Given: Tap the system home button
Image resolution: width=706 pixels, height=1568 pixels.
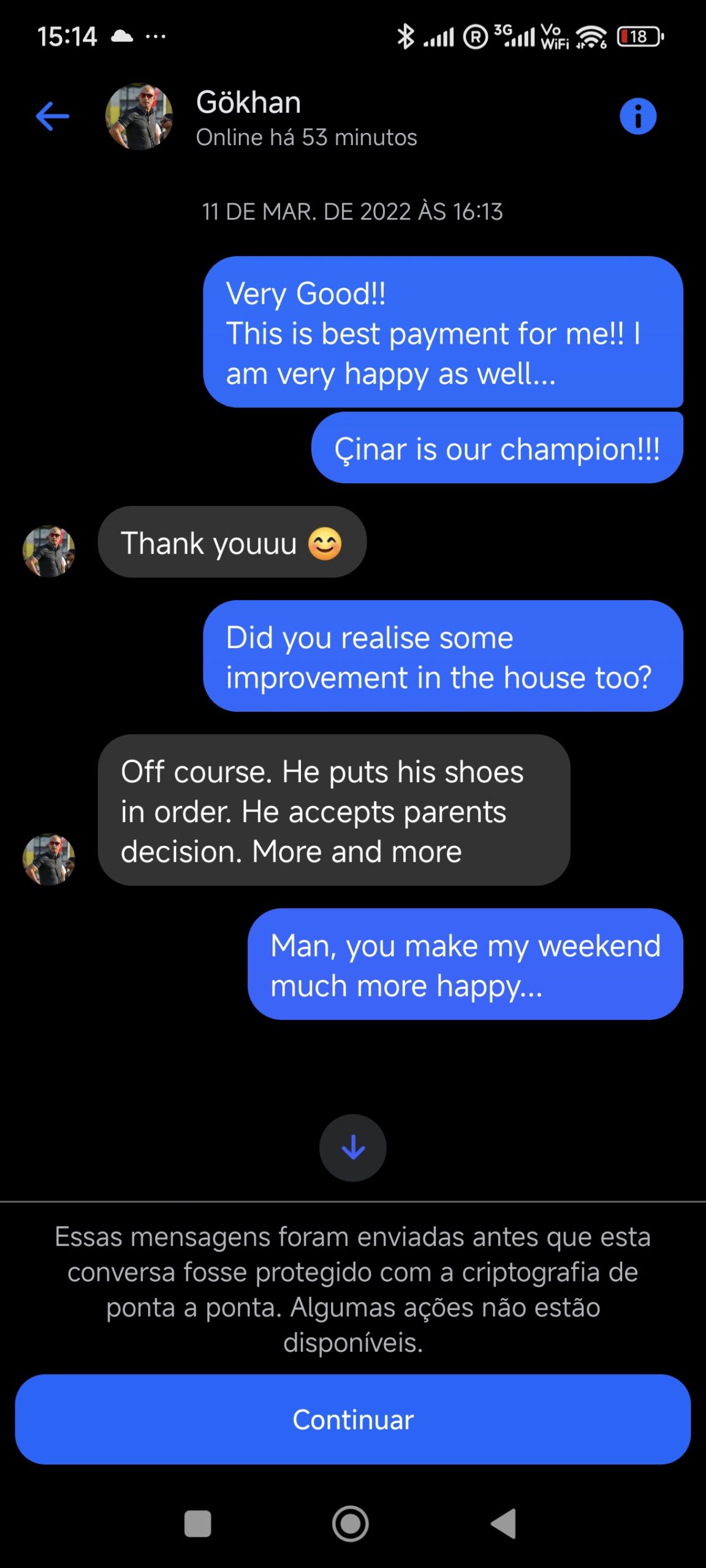Looking at the screenshot, I should (x=351, y=1523).
